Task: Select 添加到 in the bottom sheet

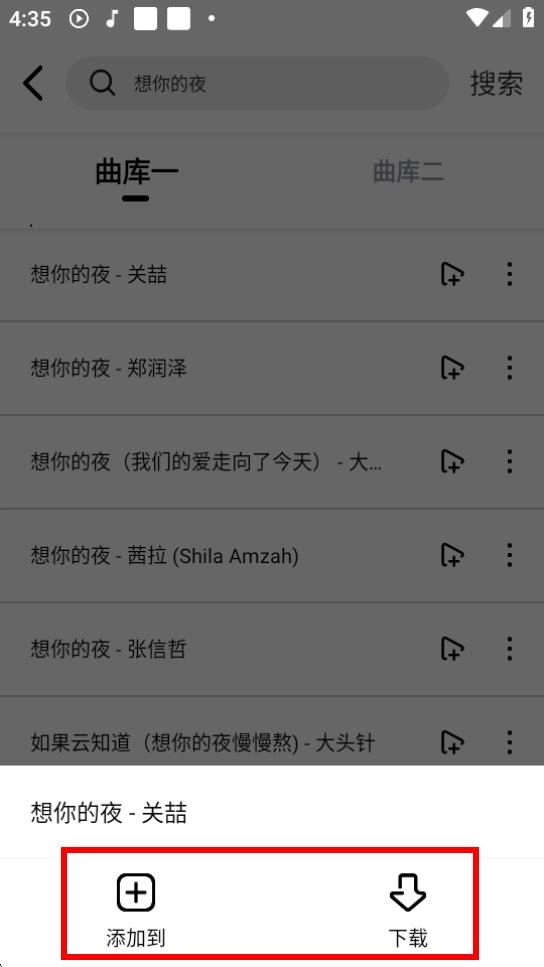Action: point(136,910)
